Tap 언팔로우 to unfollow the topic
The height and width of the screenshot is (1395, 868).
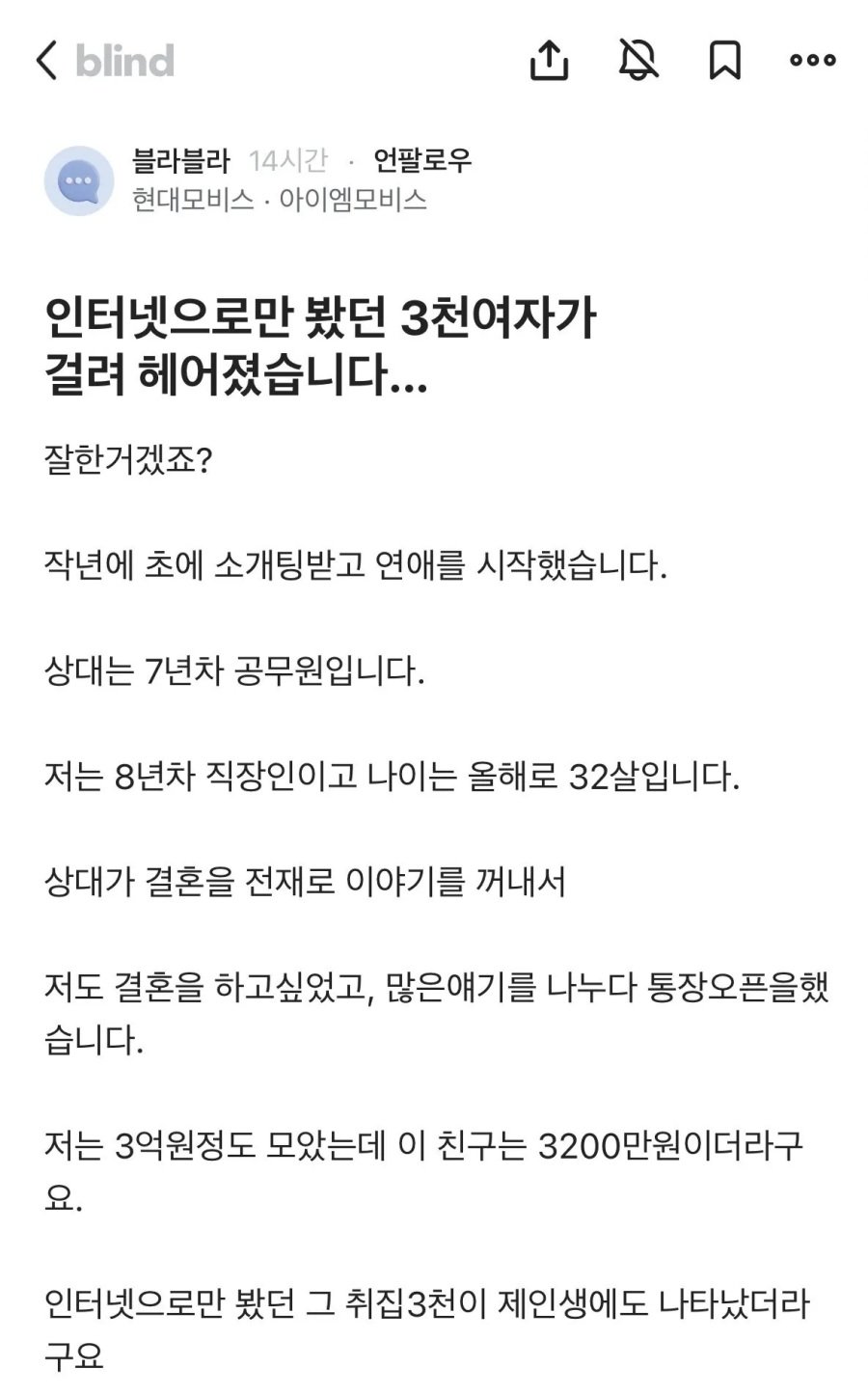tap(422, 160)
